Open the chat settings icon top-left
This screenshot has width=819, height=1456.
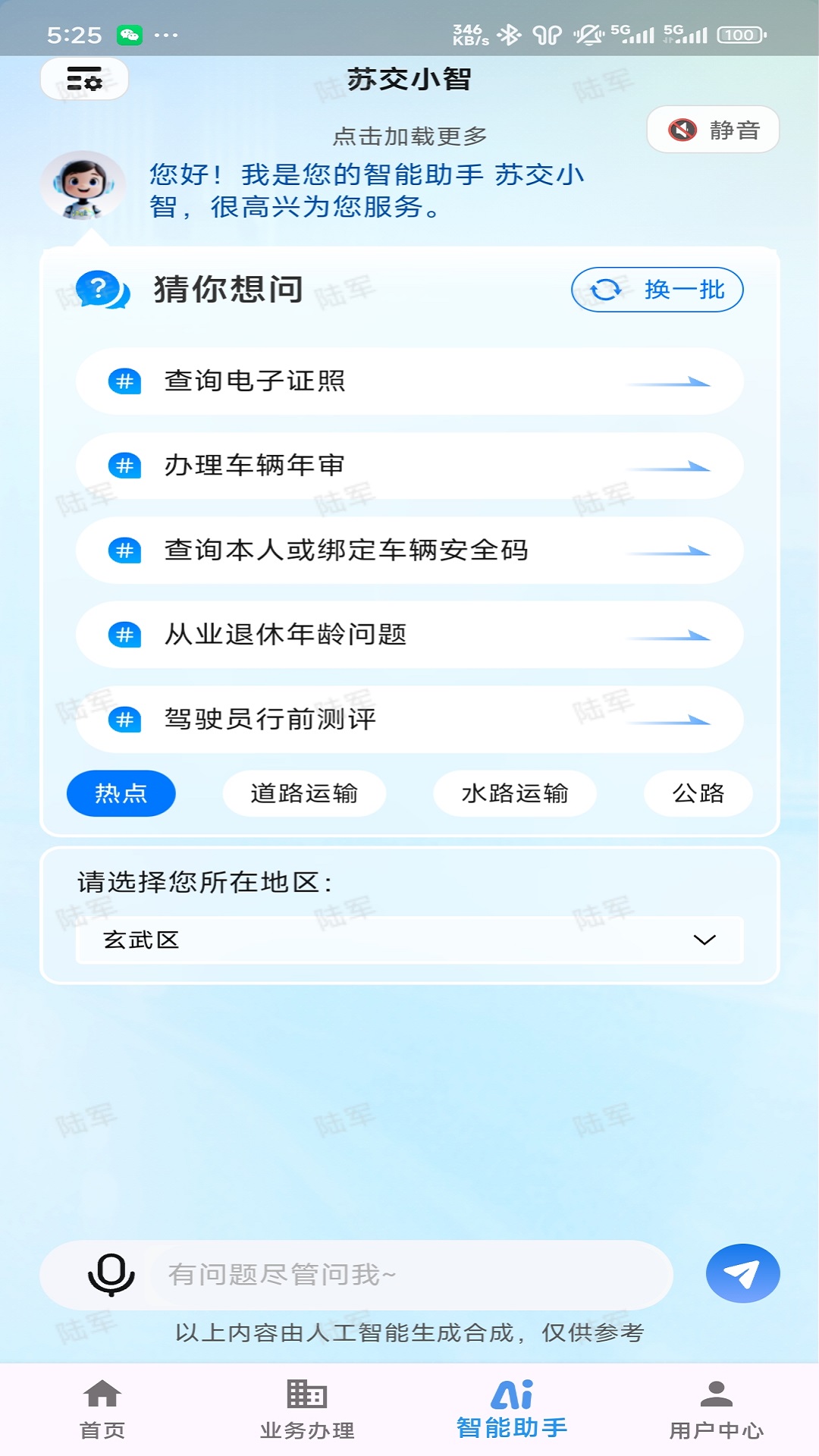(x=84, y=78)
